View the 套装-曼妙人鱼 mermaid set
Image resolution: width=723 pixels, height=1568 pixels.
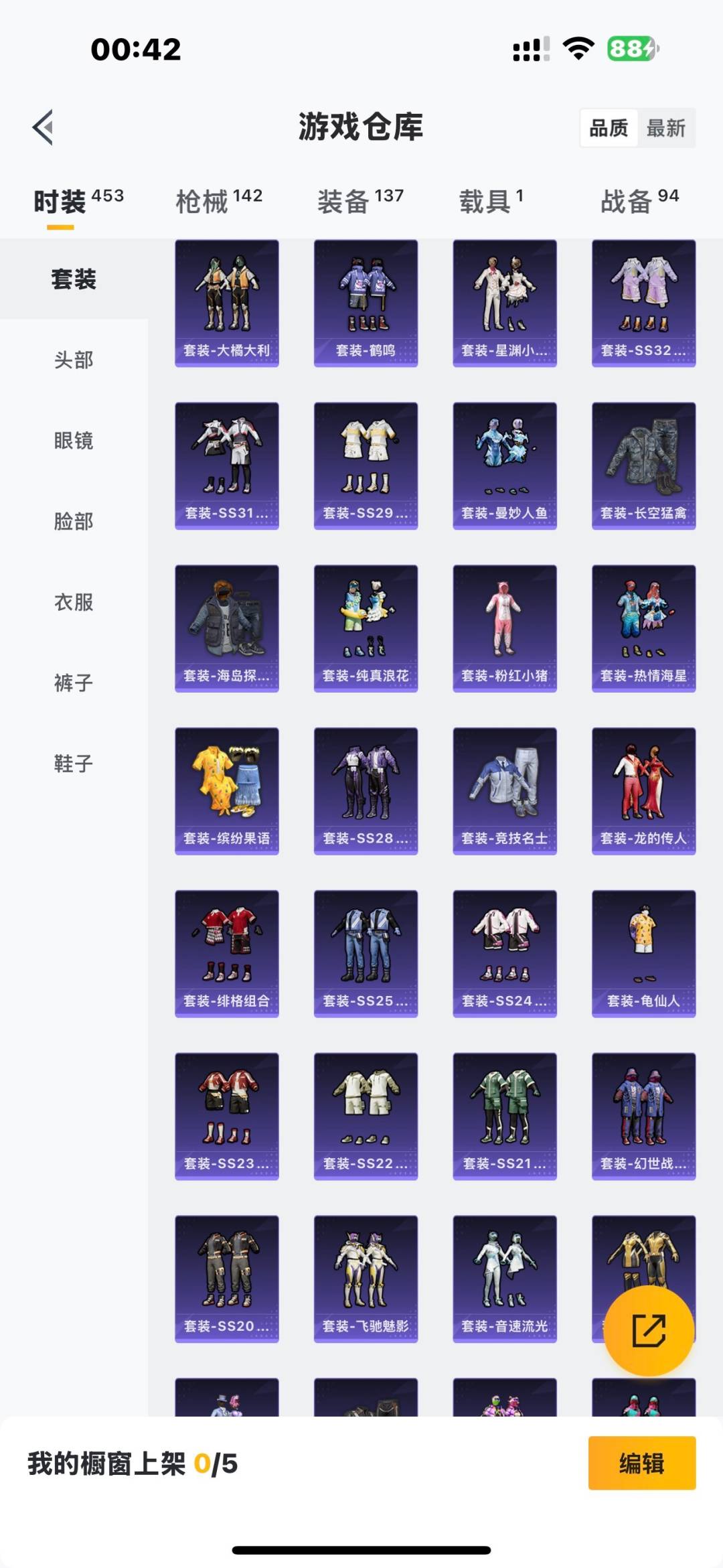point(504,466)
